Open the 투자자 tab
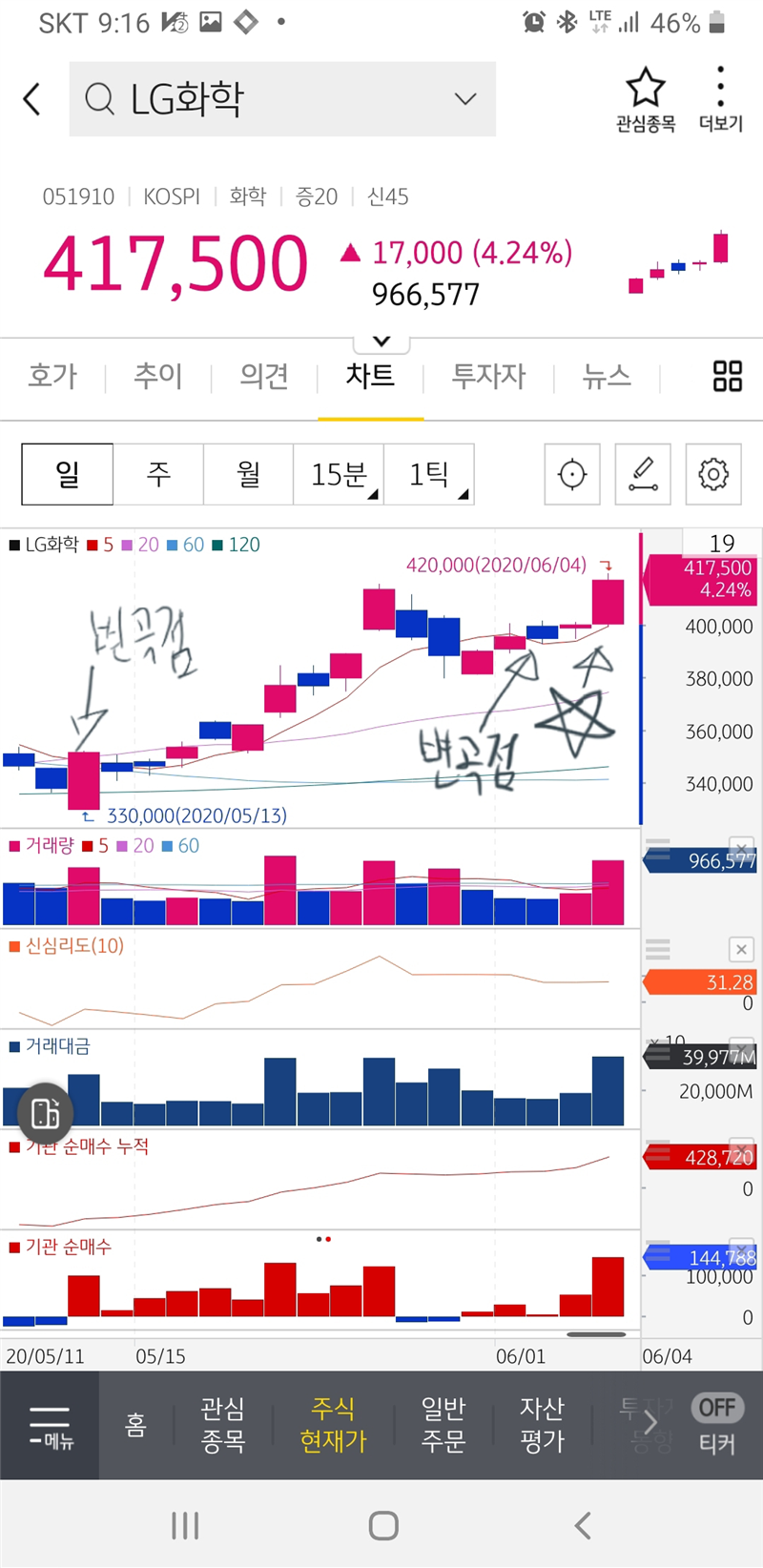Image resolution: width=763 pixels, height=1568 pixels. pyautogui.click(x=488, y=376)
